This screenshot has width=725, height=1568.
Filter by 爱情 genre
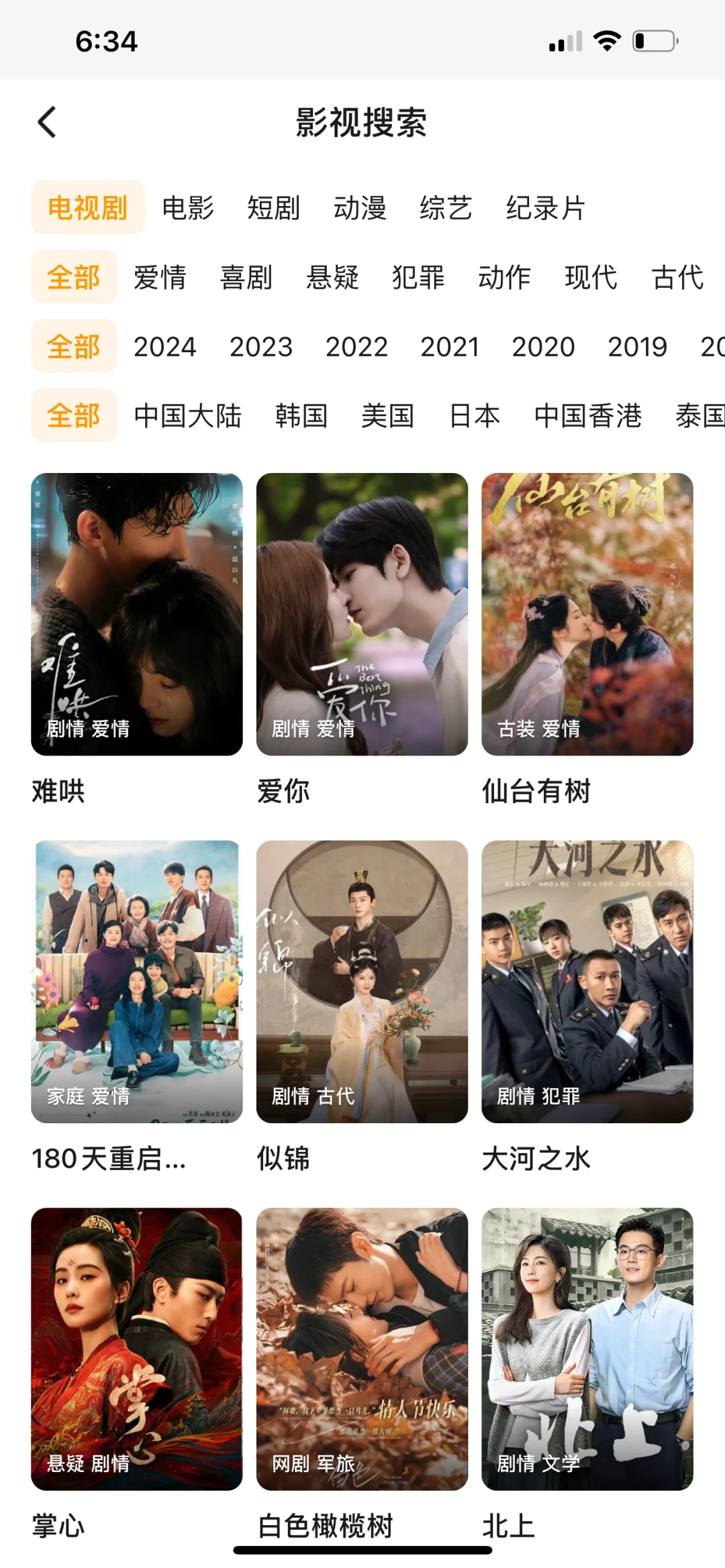[160, 278]
